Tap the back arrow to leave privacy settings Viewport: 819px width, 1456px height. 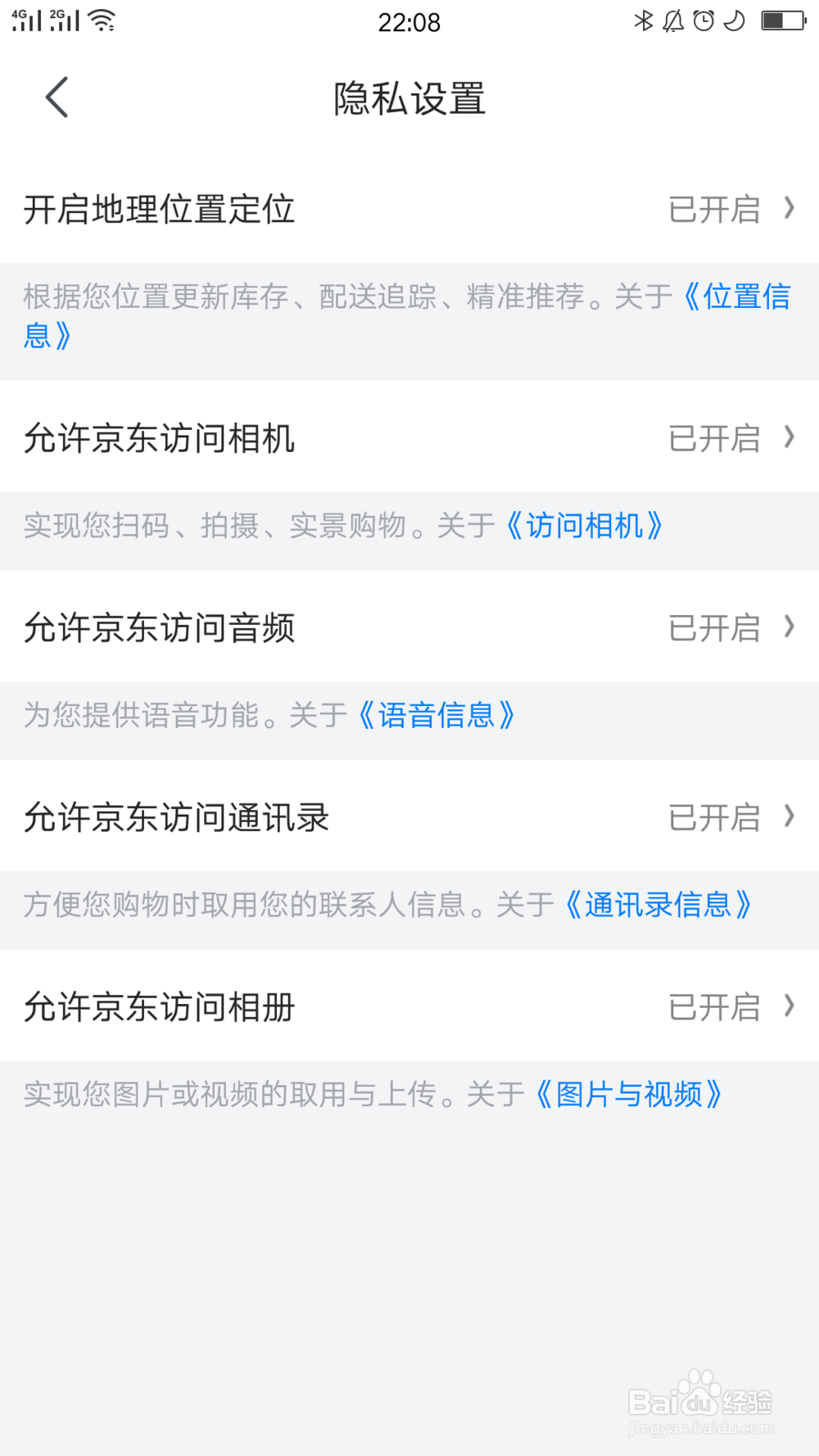click(x=56, y=96)
